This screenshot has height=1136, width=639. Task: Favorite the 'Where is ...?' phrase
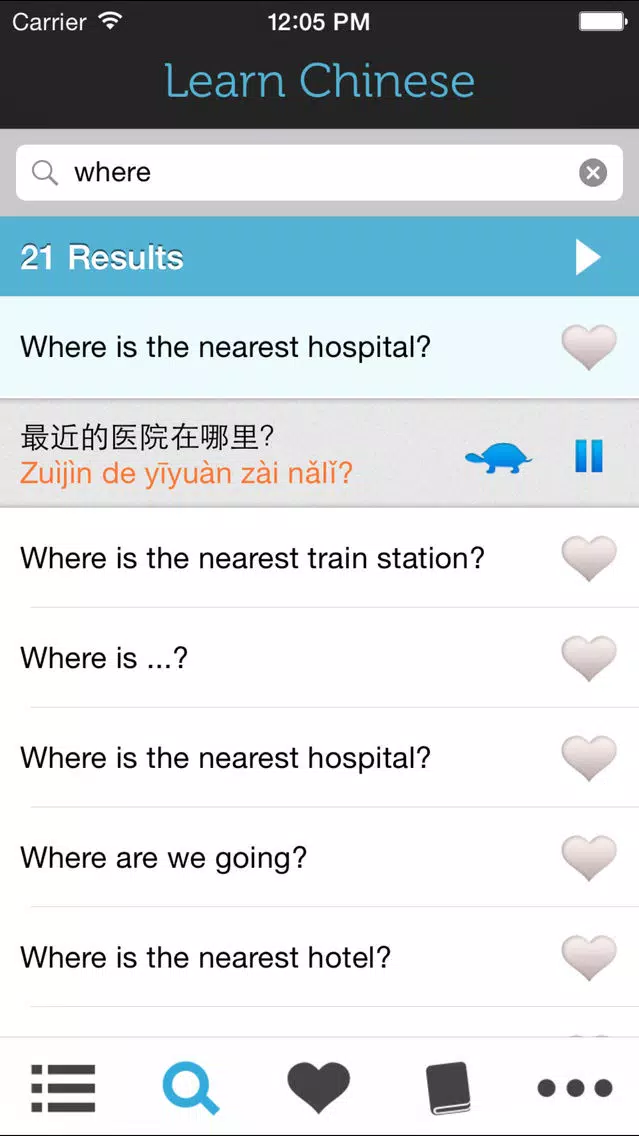click(x=589, y=658)
